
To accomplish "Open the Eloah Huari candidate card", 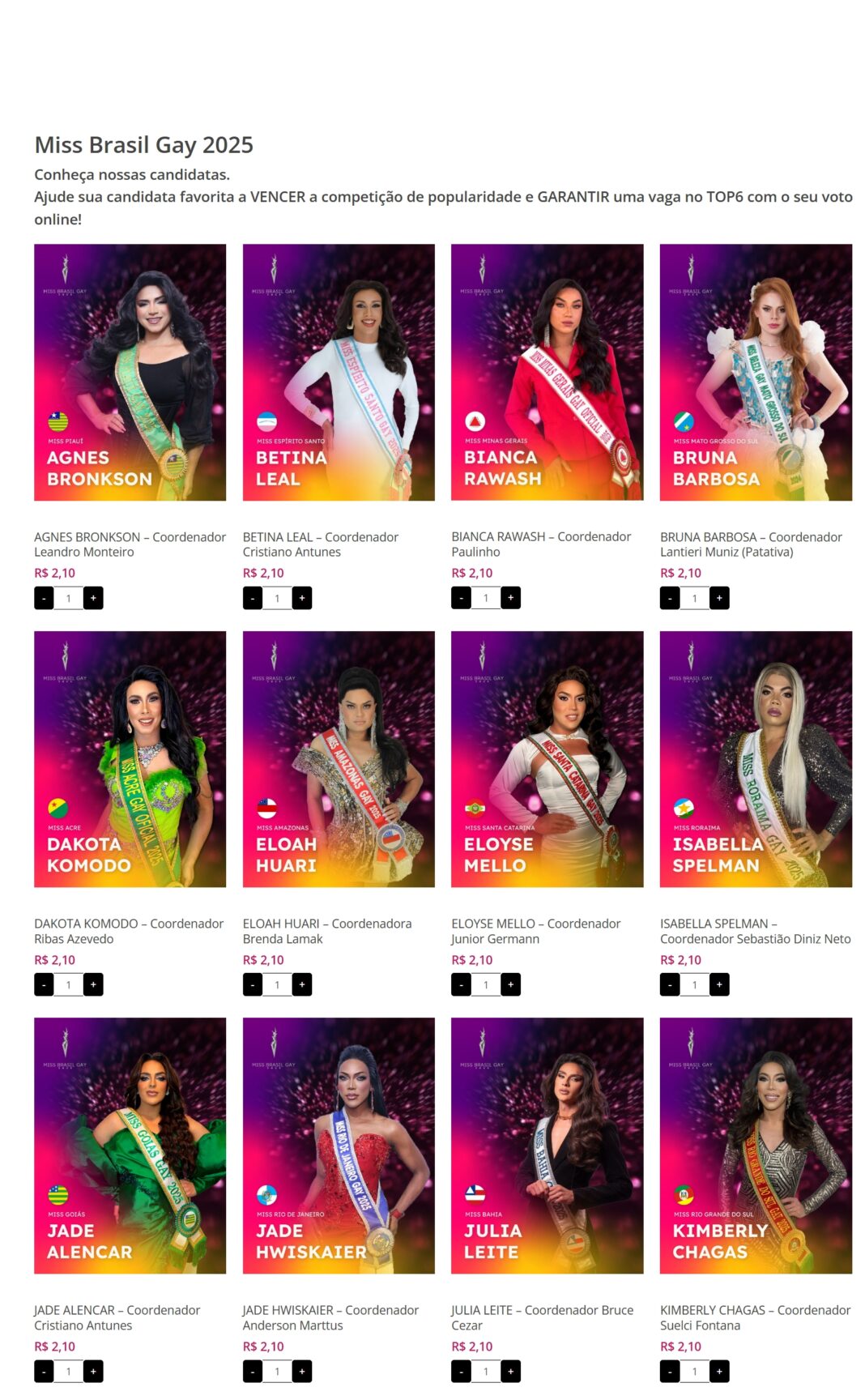I will click(339, 759).
